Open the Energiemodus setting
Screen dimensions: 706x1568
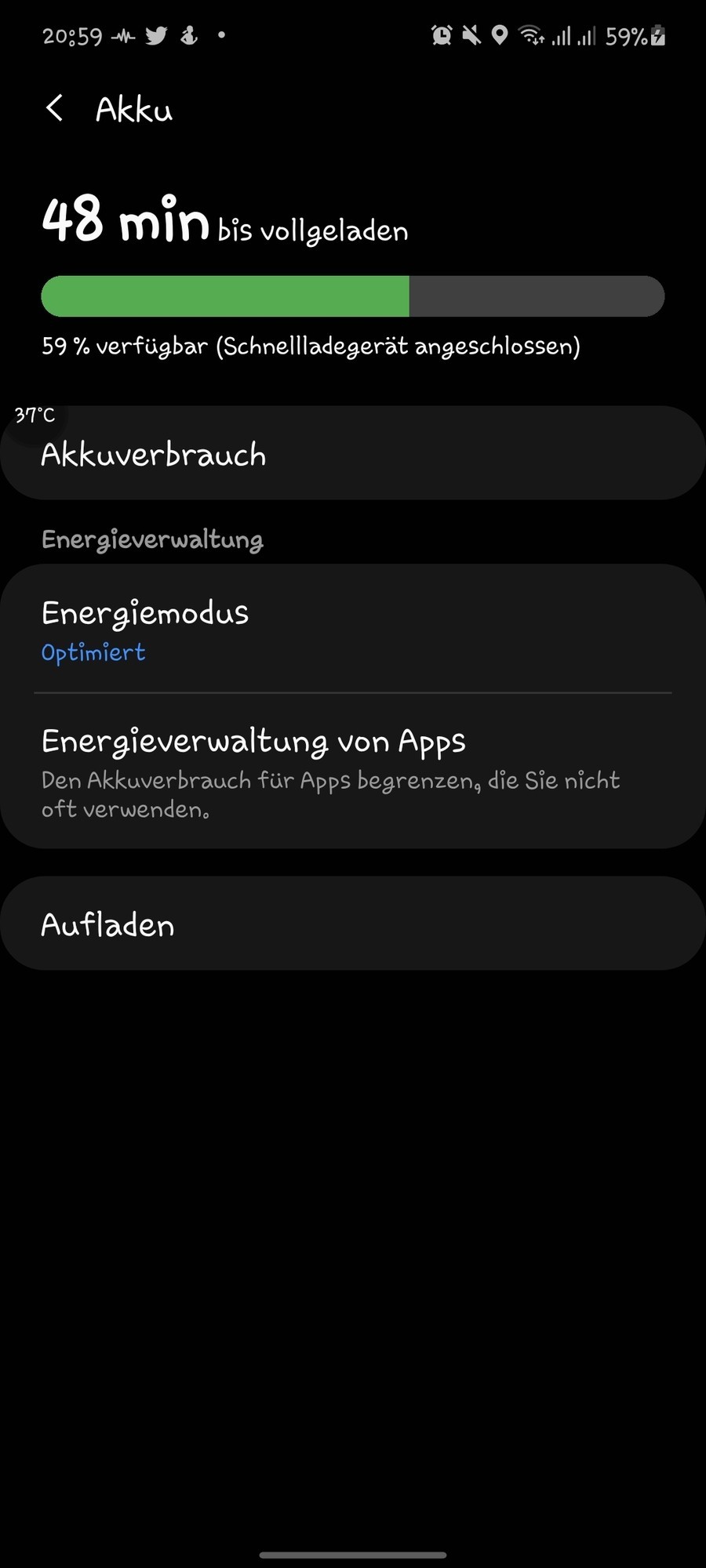tap(353, 630)
